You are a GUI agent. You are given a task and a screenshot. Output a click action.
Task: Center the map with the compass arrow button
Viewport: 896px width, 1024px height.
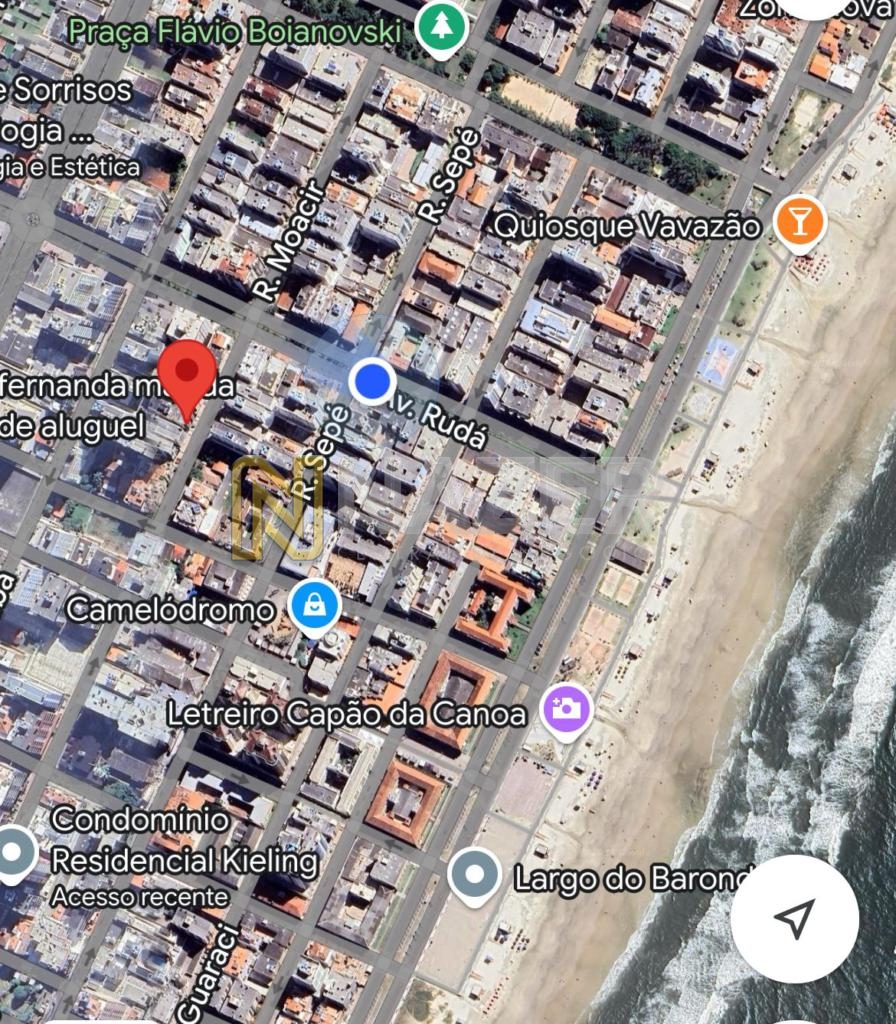click(794, 918)
